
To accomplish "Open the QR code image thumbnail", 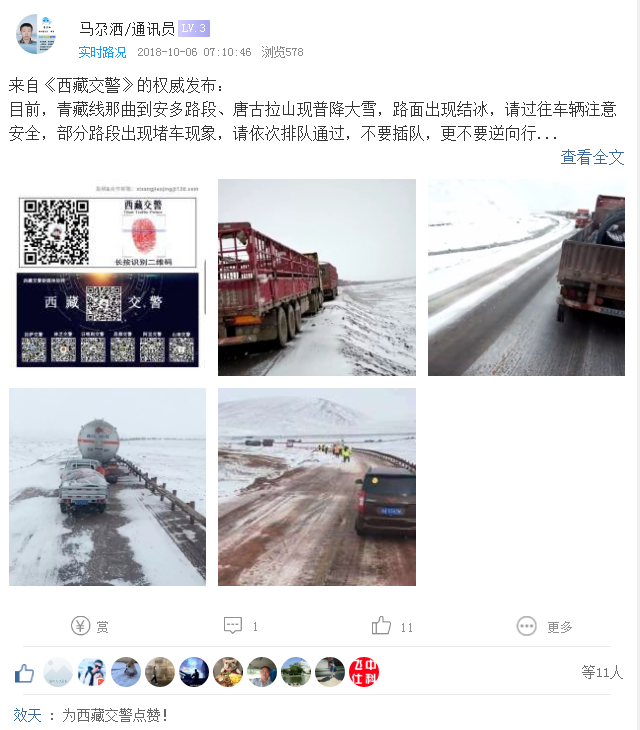I will coord(107,277).
